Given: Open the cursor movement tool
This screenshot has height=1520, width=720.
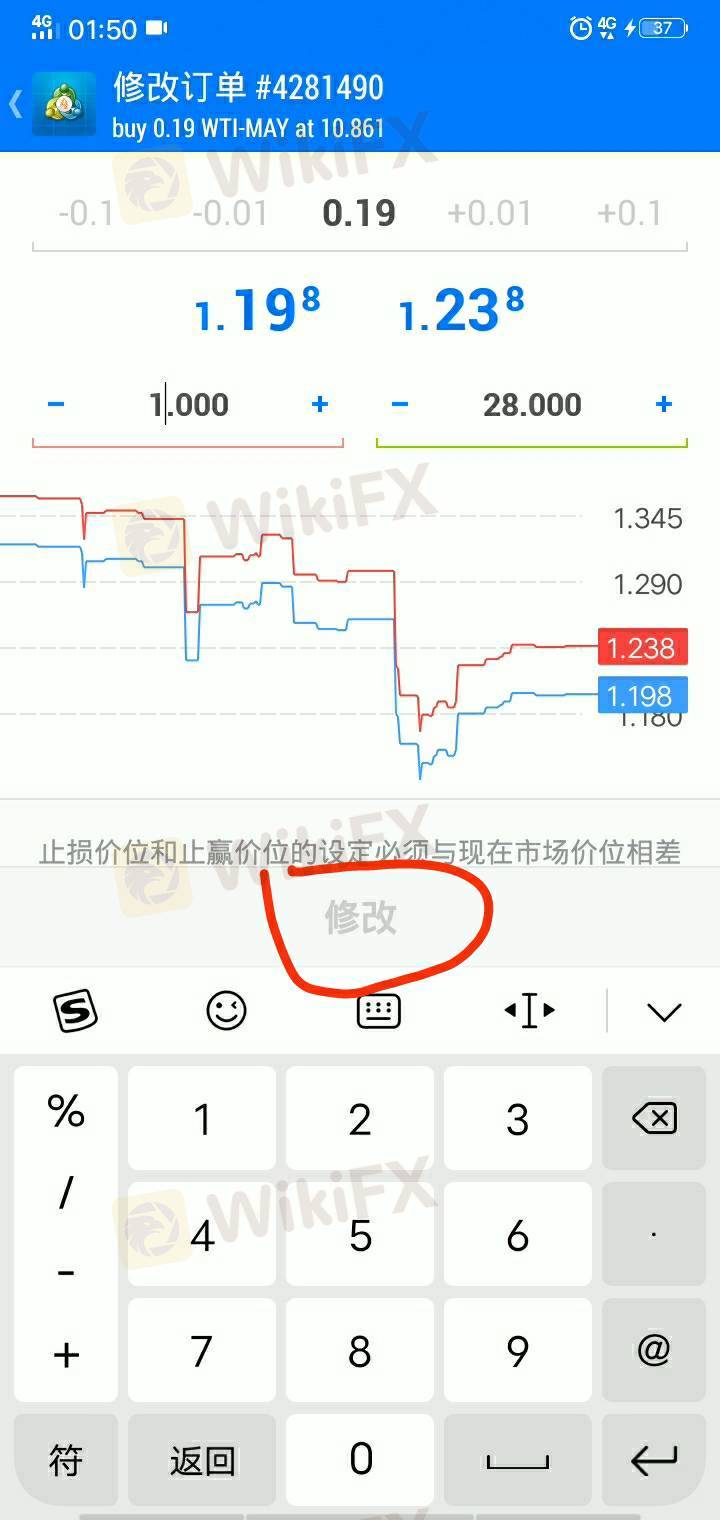Looking at the screenshot, I should [x=529, y=1011].
